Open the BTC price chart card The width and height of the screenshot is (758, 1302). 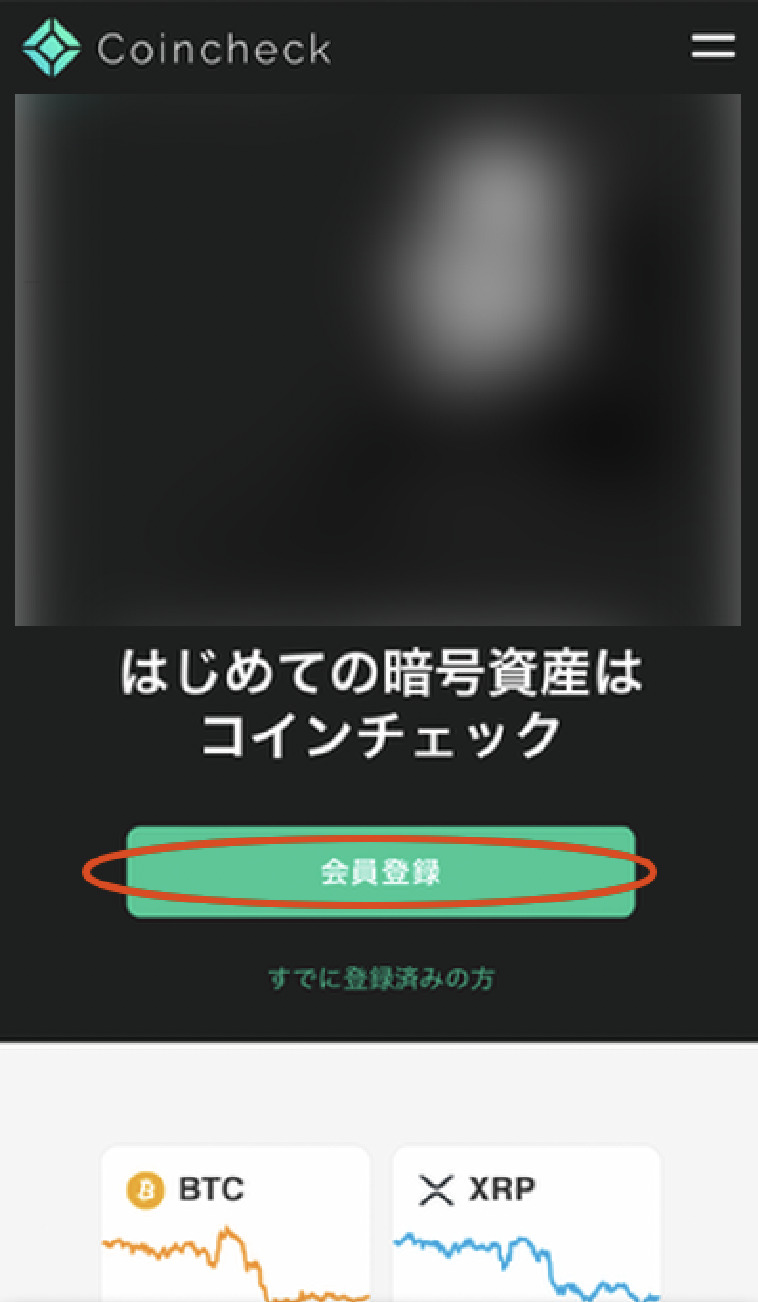tap(236, 1224)
